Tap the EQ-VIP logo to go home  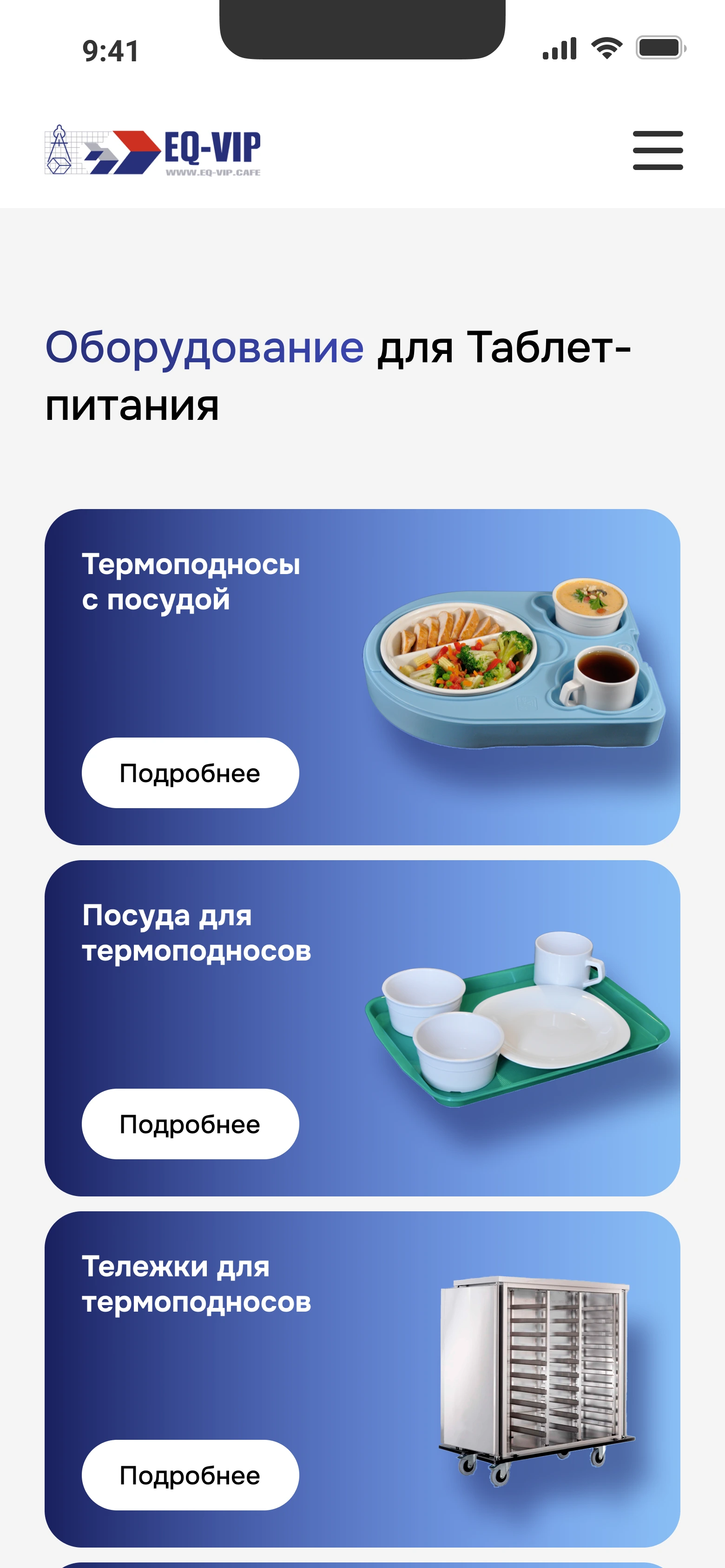click(x=152, y=151)
